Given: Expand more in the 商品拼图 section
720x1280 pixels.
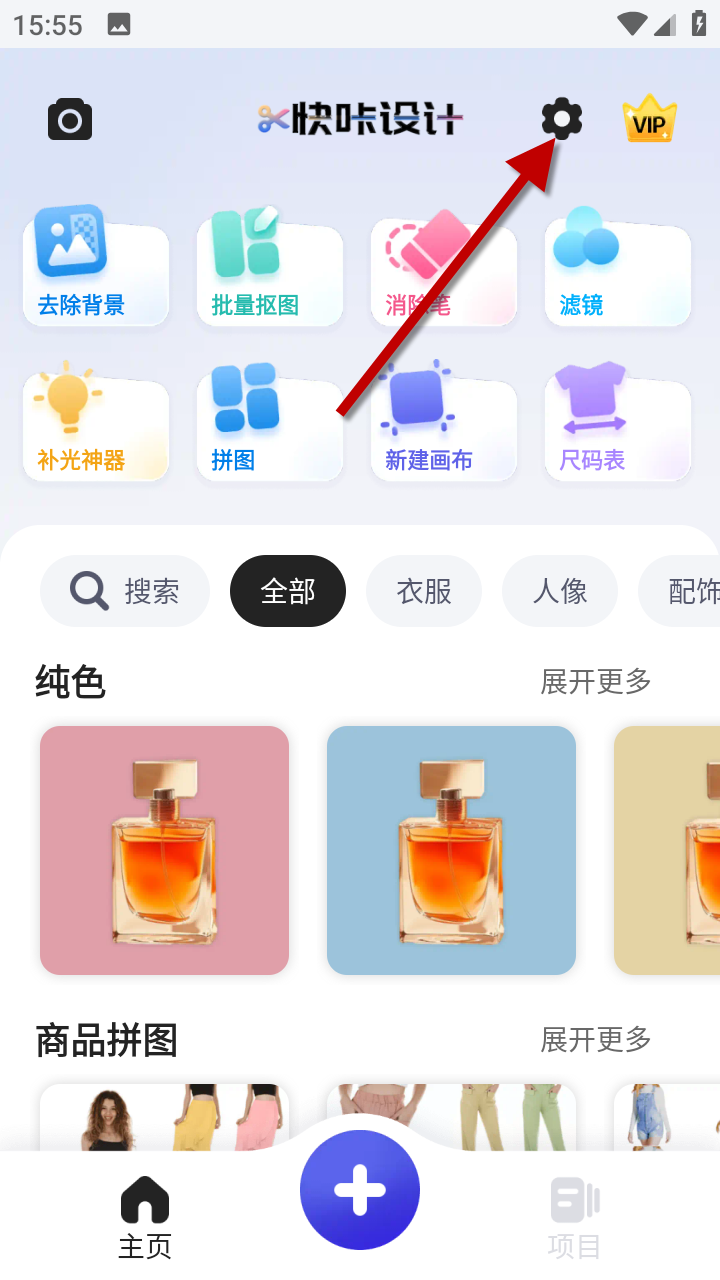Looking at the screenshot, I should coord(596,1040).
